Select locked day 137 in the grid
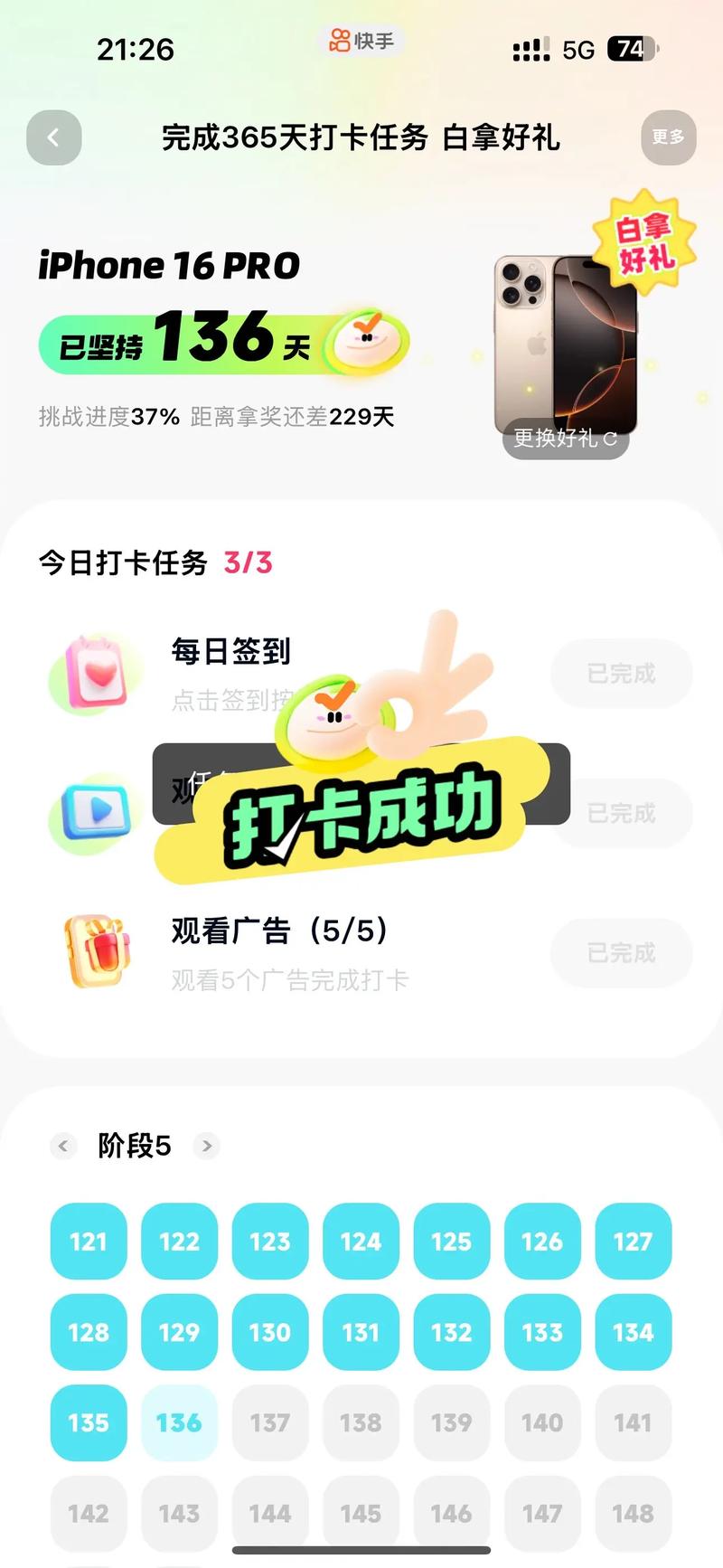Viewport: 723px width, 1568px height. click(269, 1422)
